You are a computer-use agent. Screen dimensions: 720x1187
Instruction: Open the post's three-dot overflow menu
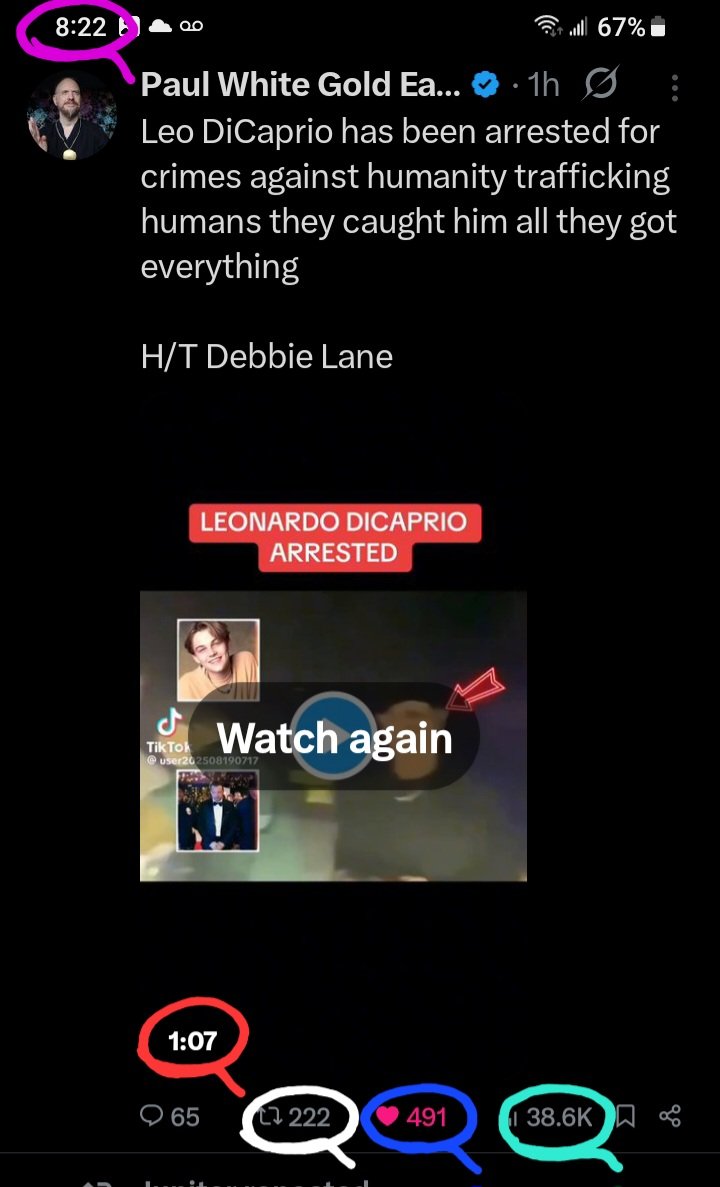pos(676,87)
